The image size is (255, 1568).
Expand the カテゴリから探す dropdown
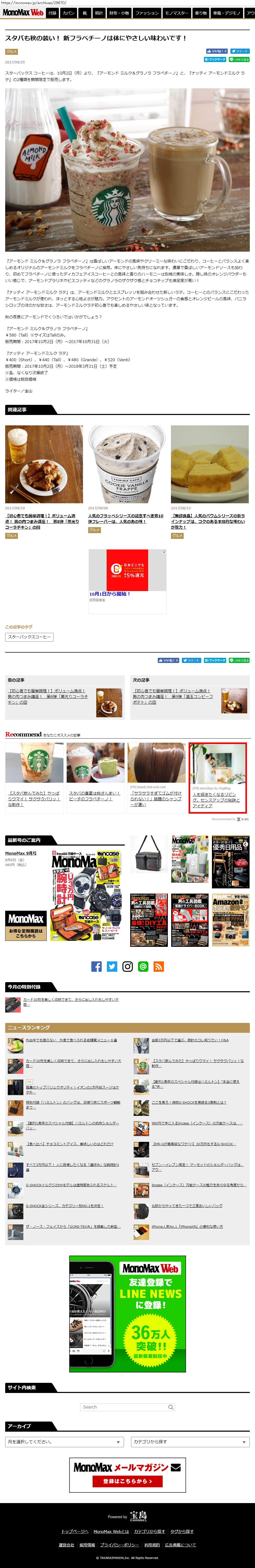pyautogui.click(x=190, y=1441)
